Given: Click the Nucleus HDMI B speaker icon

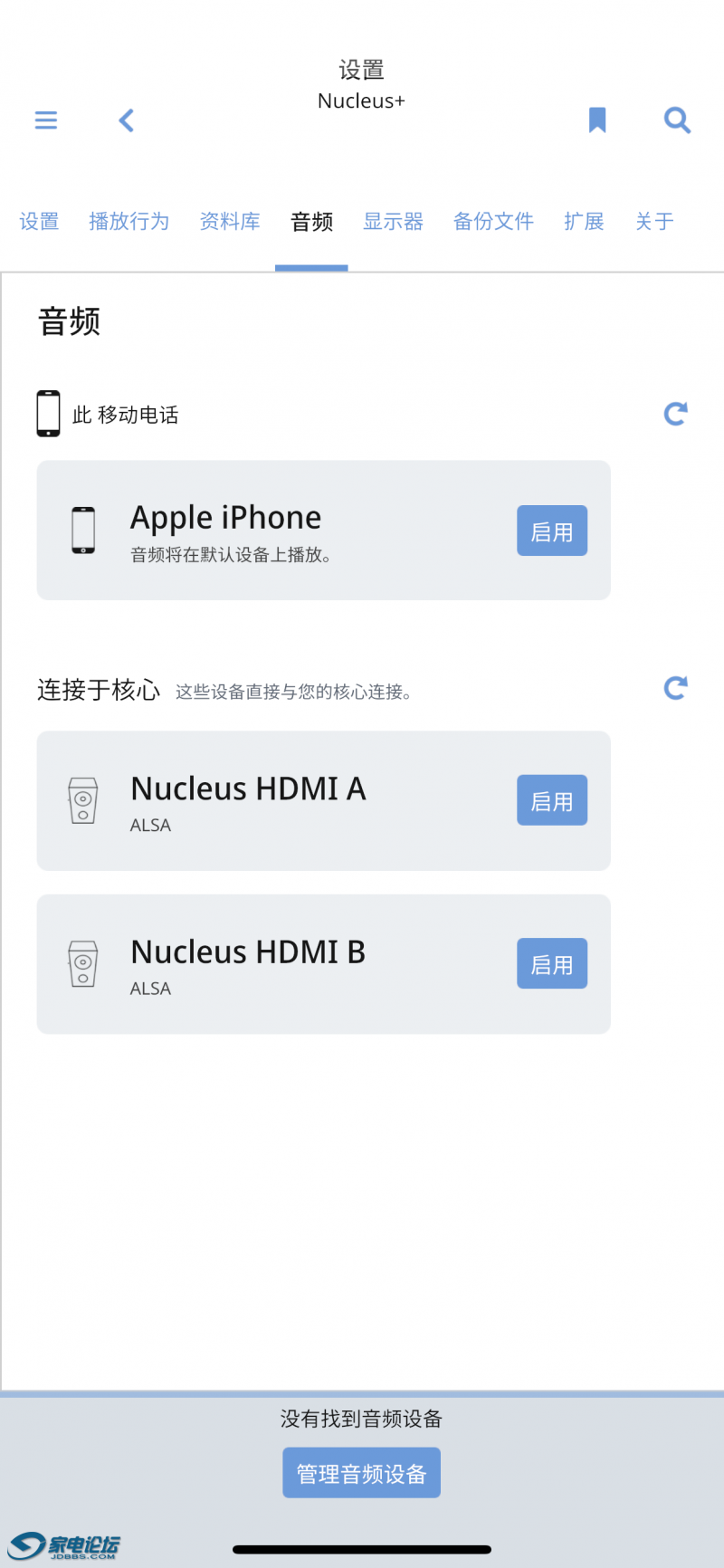Looking at the screenshot, I should coord(82,963).
